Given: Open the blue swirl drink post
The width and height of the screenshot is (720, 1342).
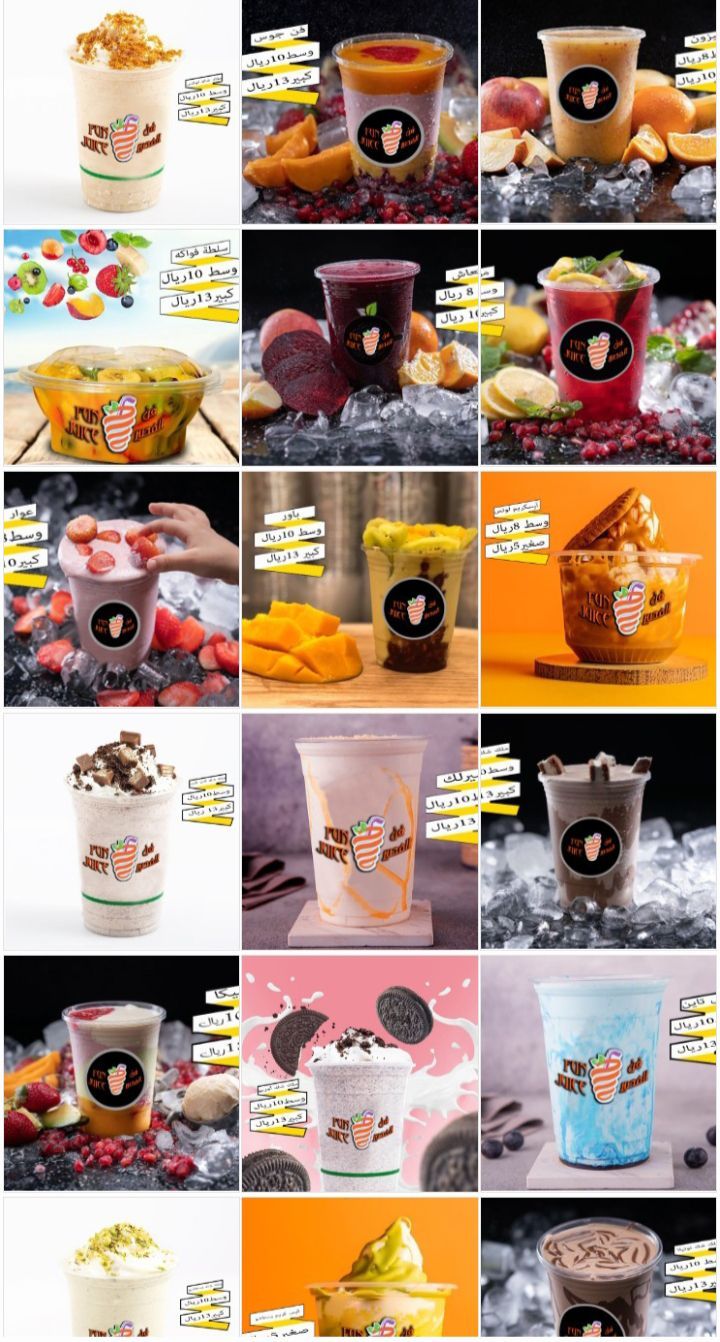Looking at the screenshot, I should click(x=598, y=1073).
